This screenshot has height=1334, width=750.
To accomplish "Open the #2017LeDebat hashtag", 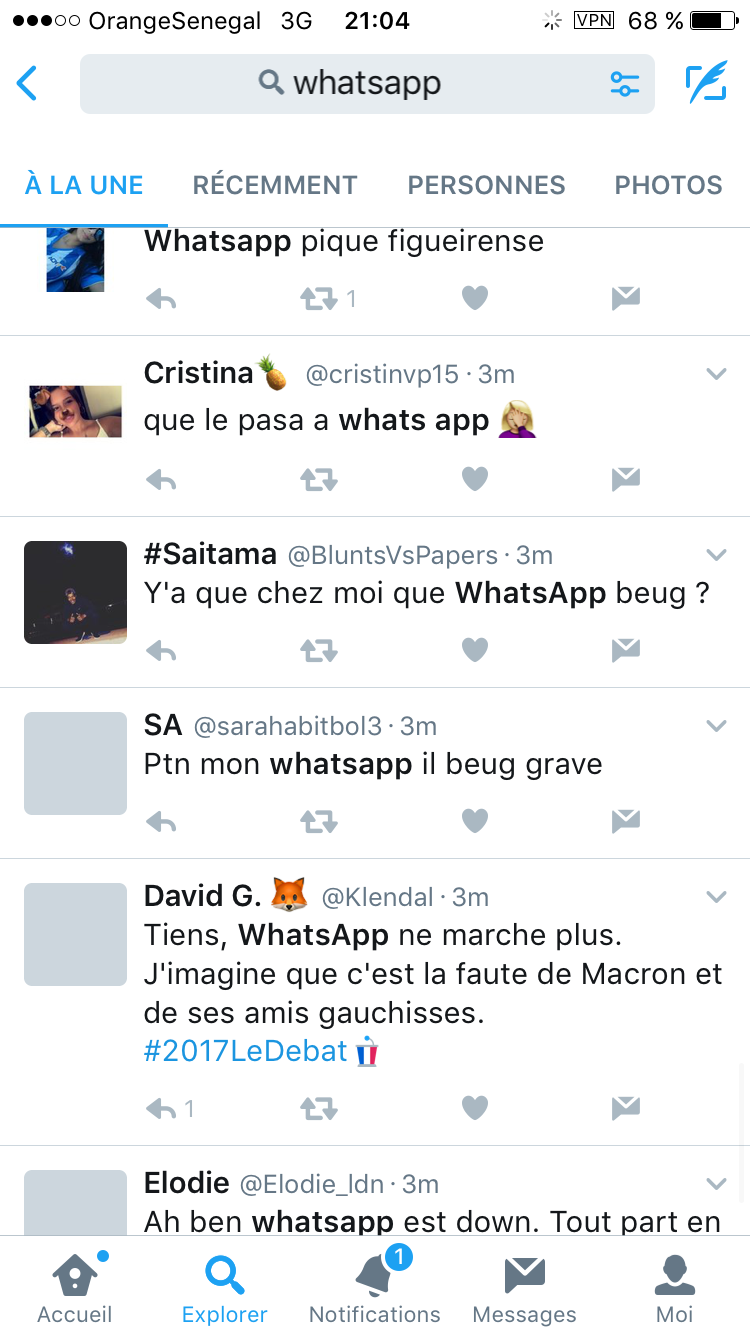I will [246, 1051].
